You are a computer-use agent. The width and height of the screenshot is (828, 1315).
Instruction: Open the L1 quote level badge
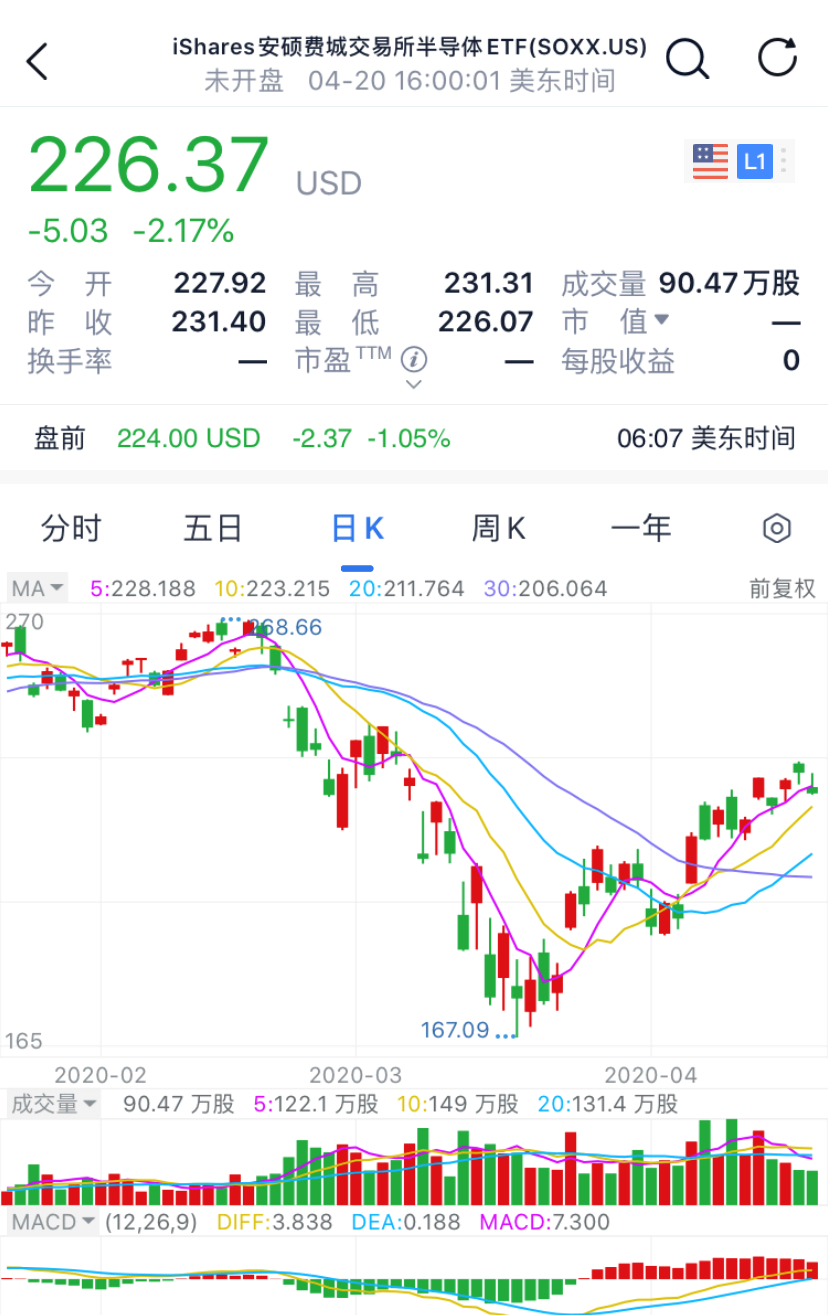pyautogui.click(x=755, y=161)
